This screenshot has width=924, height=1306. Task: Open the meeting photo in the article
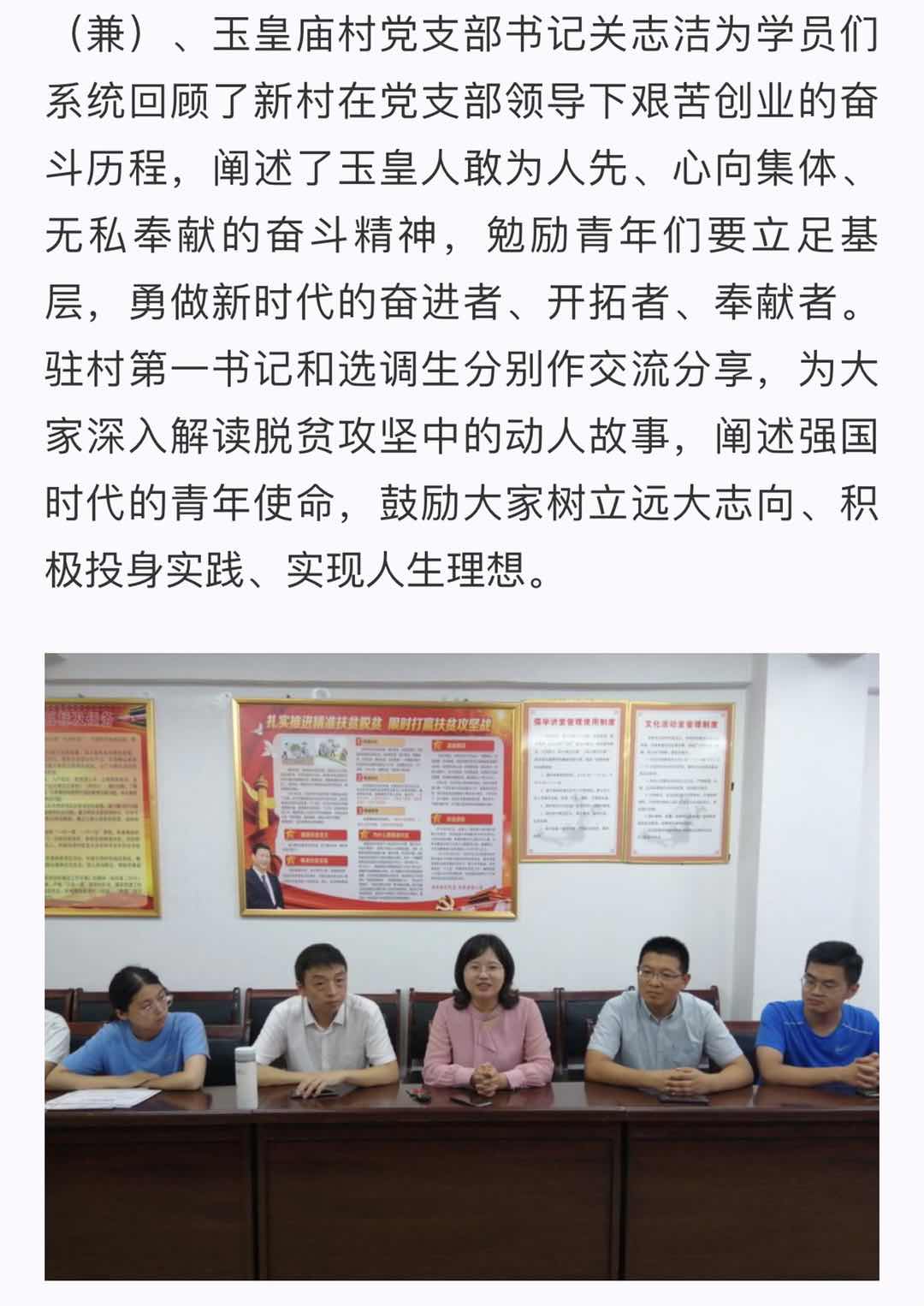[462, 965]
